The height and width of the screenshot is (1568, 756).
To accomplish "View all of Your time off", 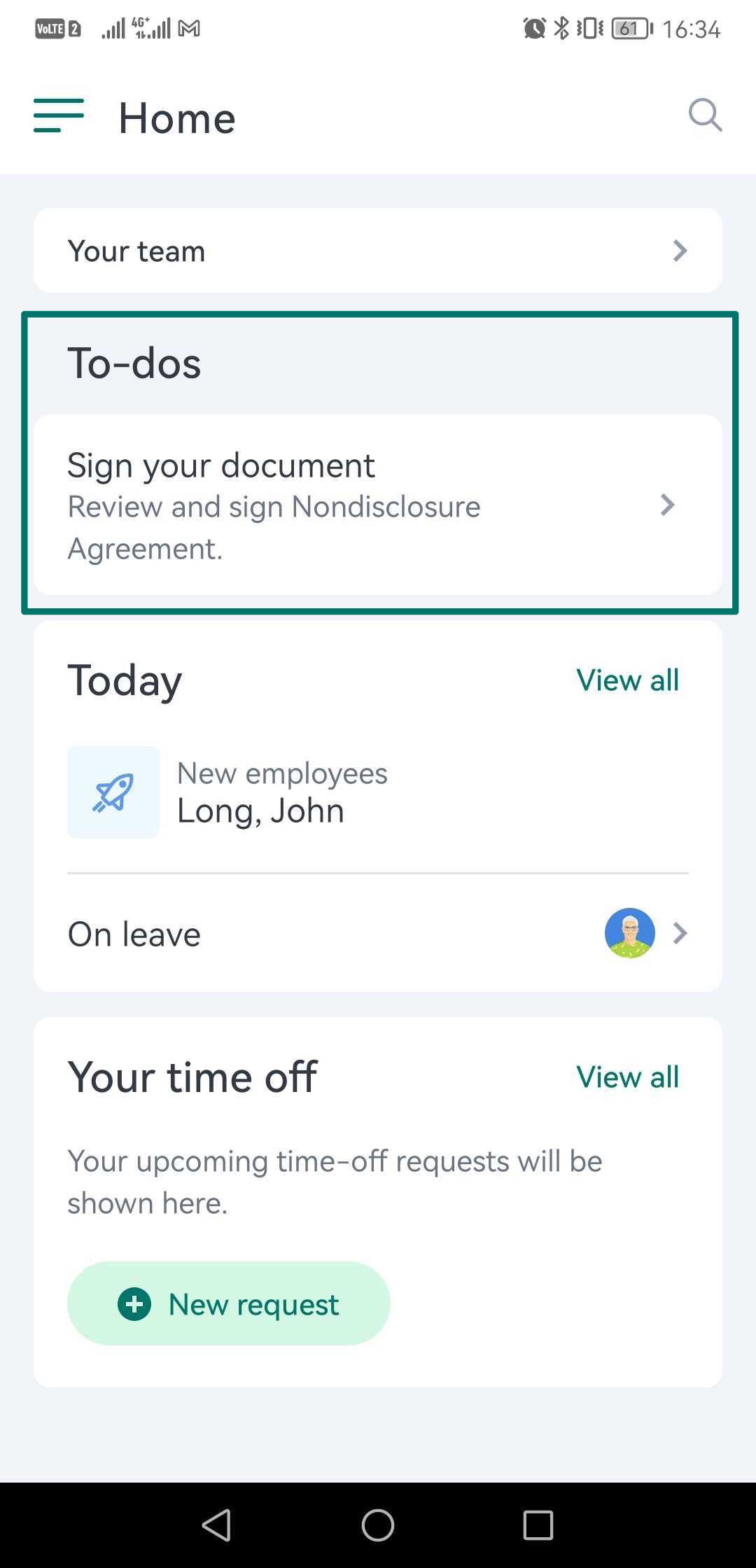I will pos(627,1077).
